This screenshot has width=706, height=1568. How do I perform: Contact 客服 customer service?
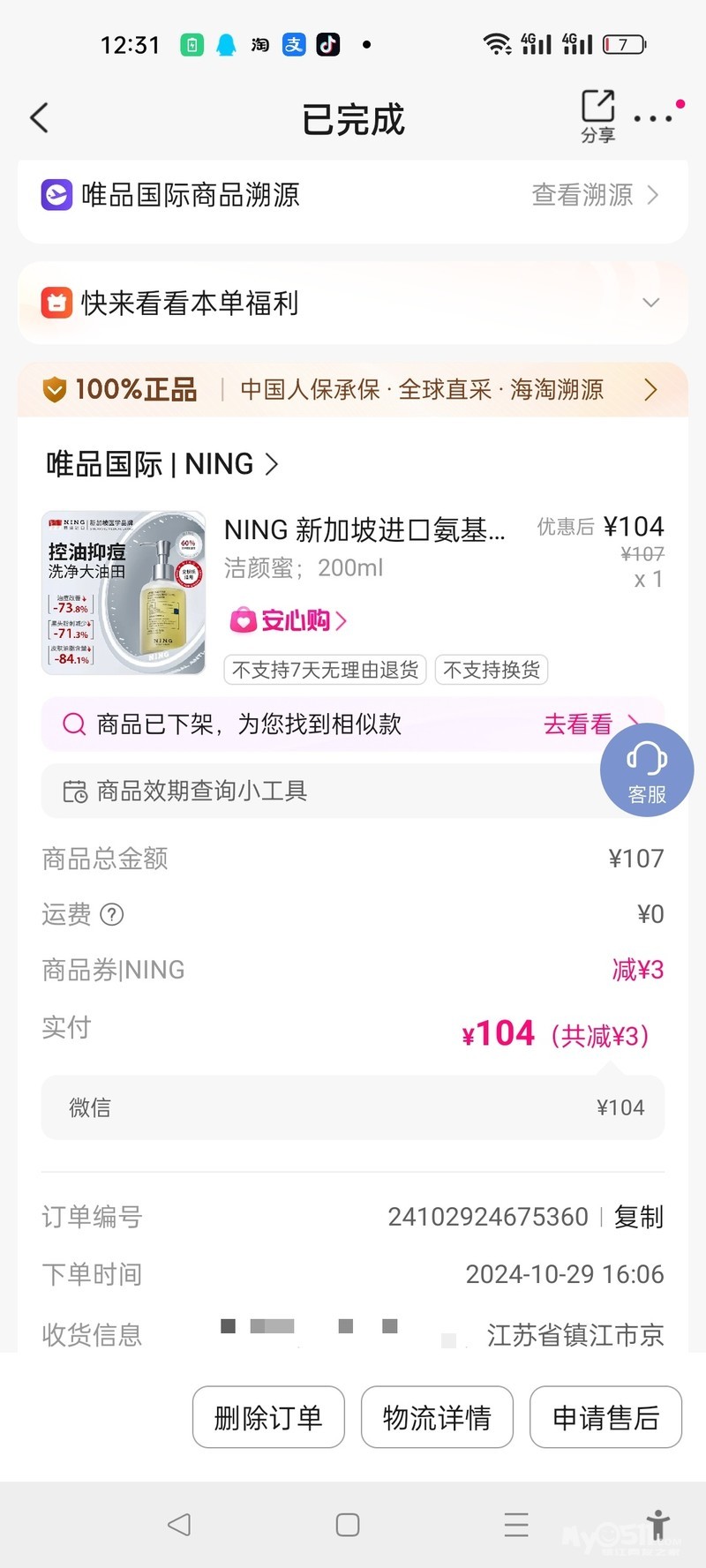pos(646,770)
